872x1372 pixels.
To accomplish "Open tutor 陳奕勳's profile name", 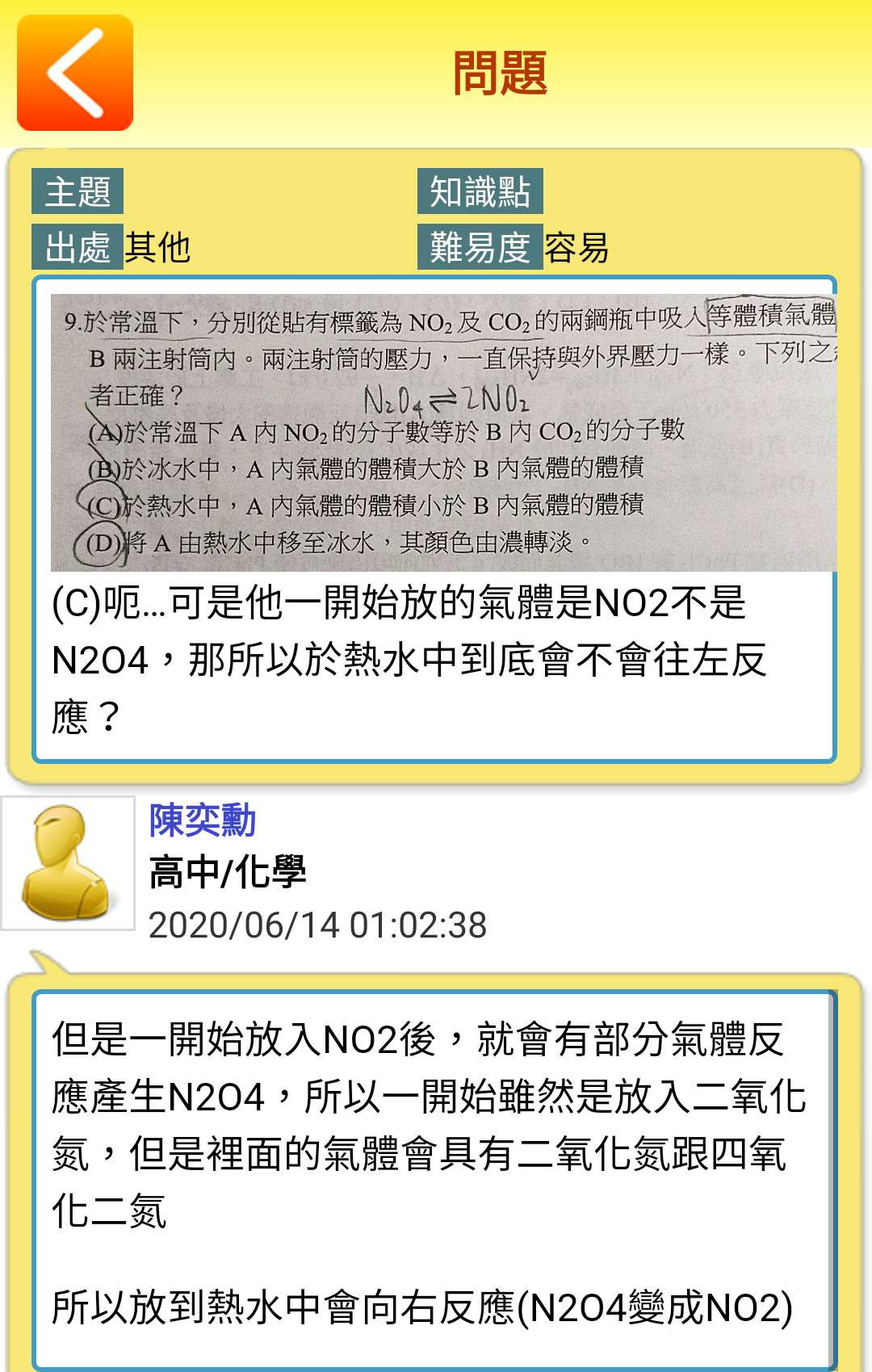I will click(203, 820).
